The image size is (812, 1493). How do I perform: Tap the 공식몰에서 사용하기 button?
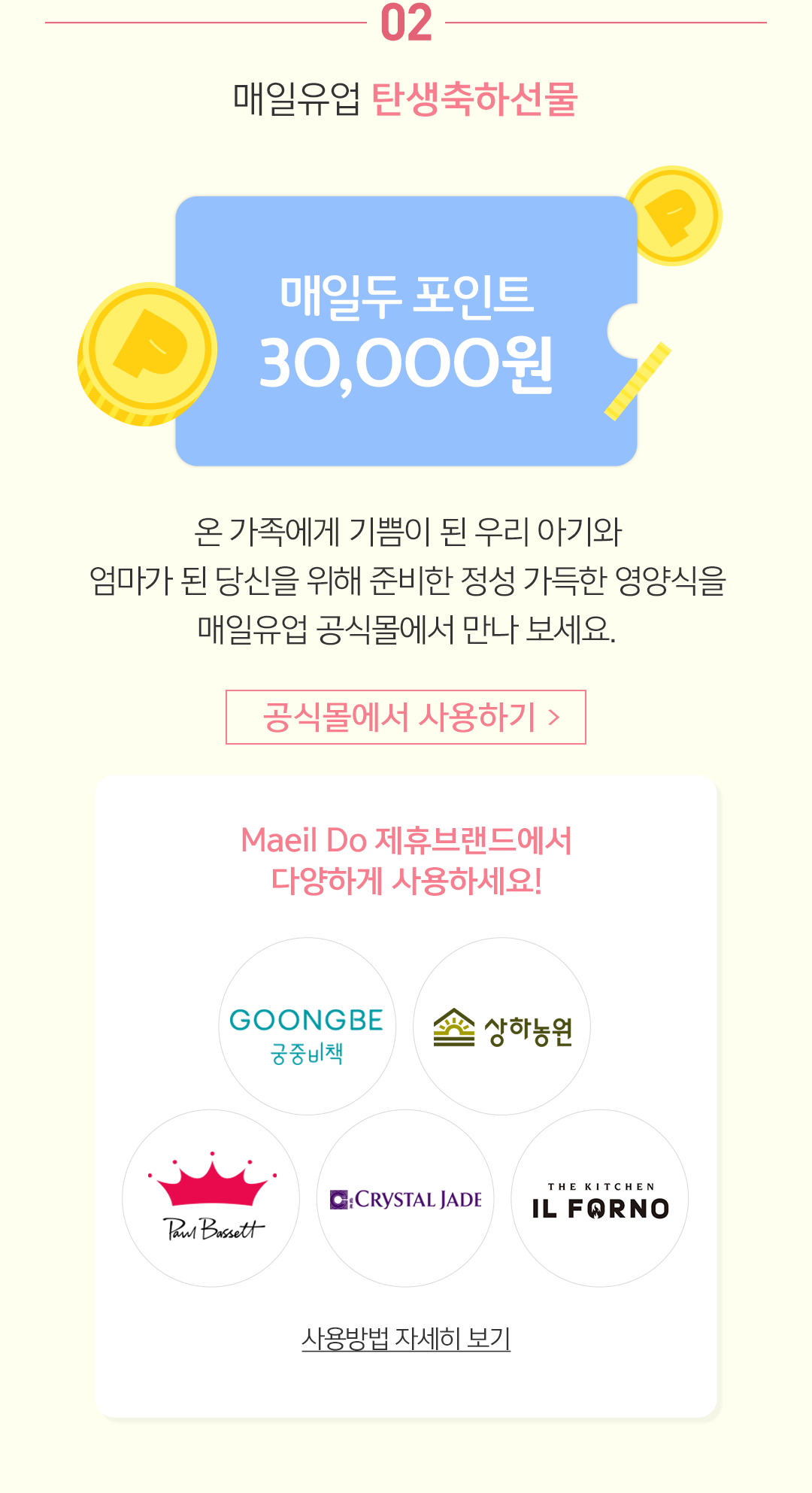click(x=406, y=717)
